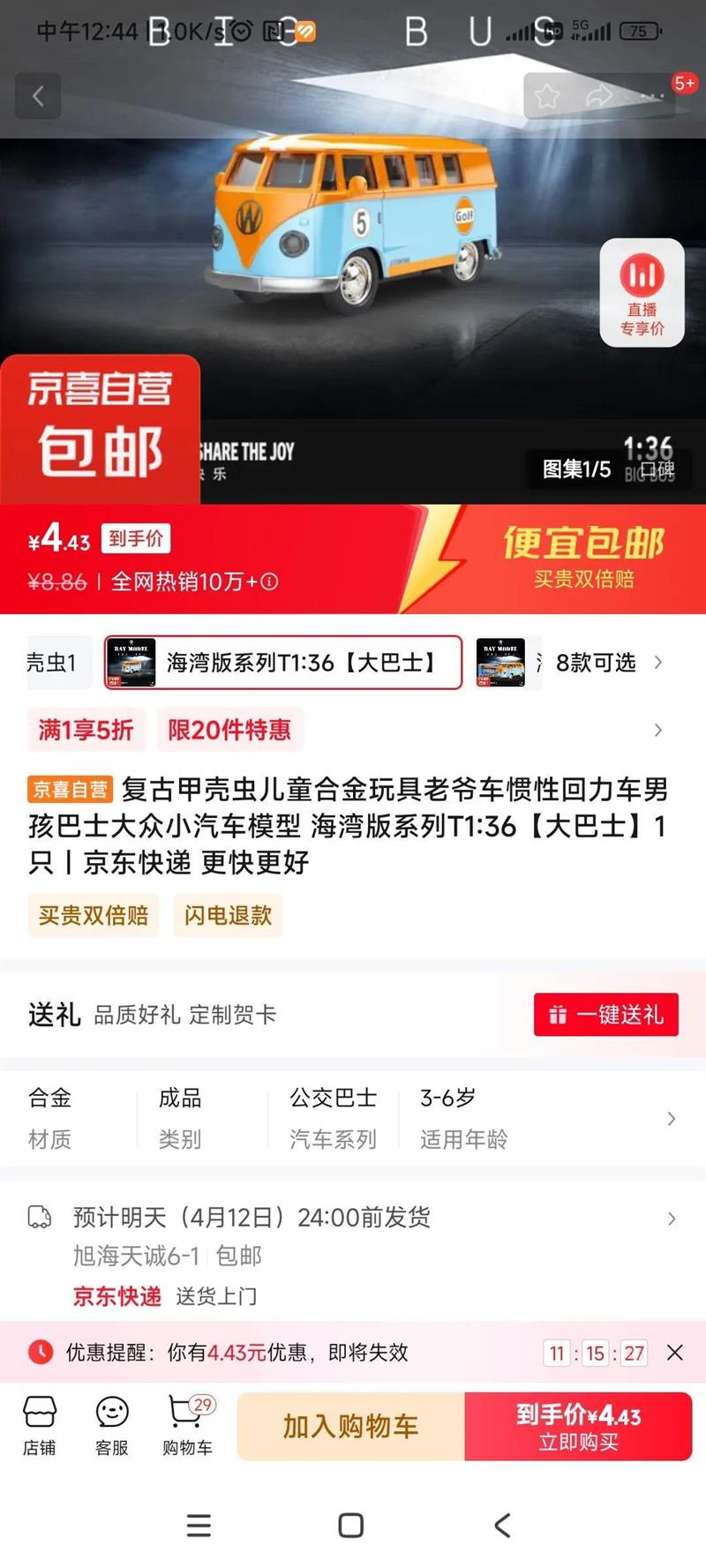The image size is (706, 1568).
Task: Open the three-dot overflow menu
Action: pyautogui.click(x=652, y=96)
